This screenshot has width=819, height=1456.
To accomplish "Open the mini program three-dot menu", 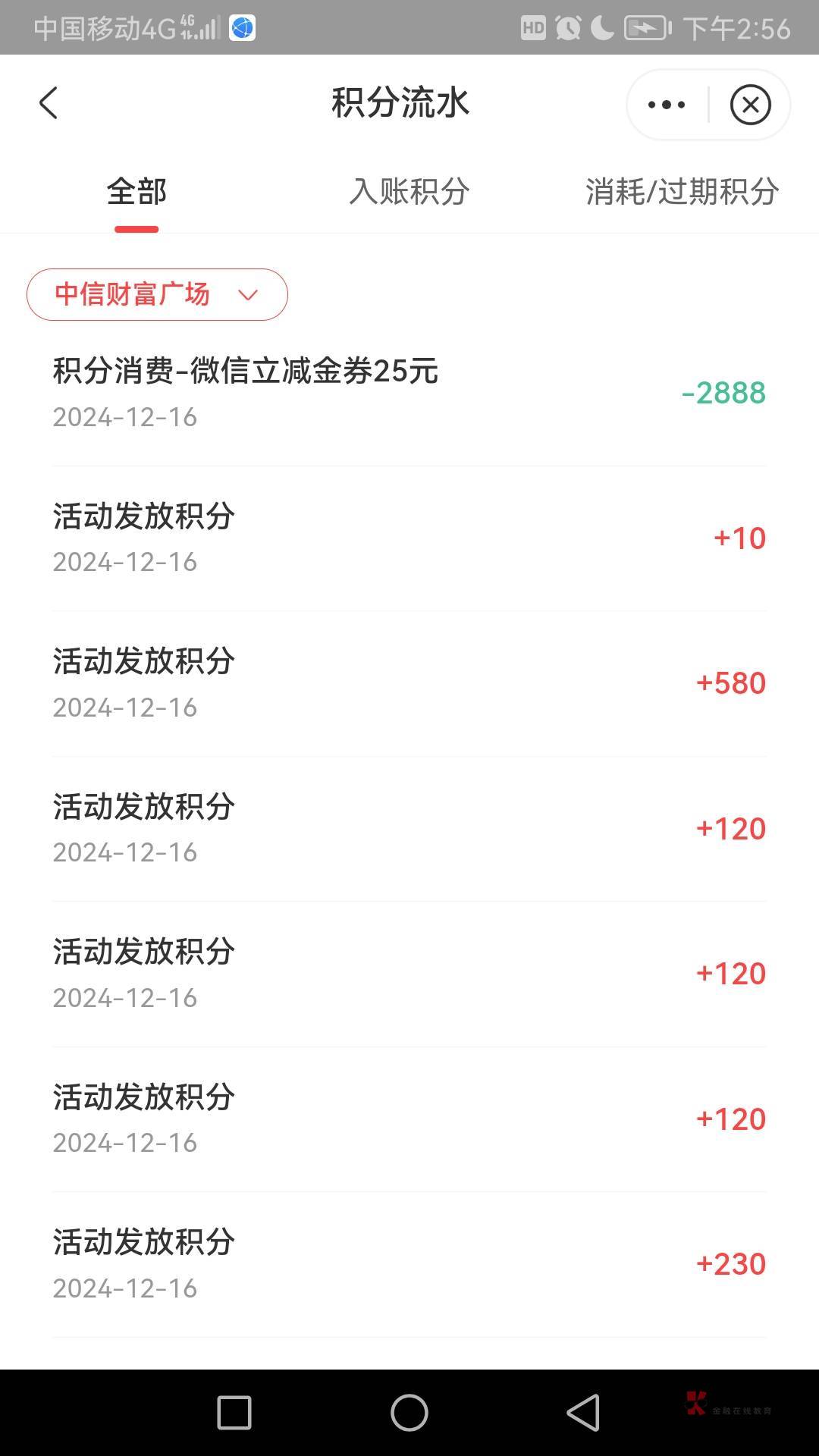I will (x=667, y=105).
